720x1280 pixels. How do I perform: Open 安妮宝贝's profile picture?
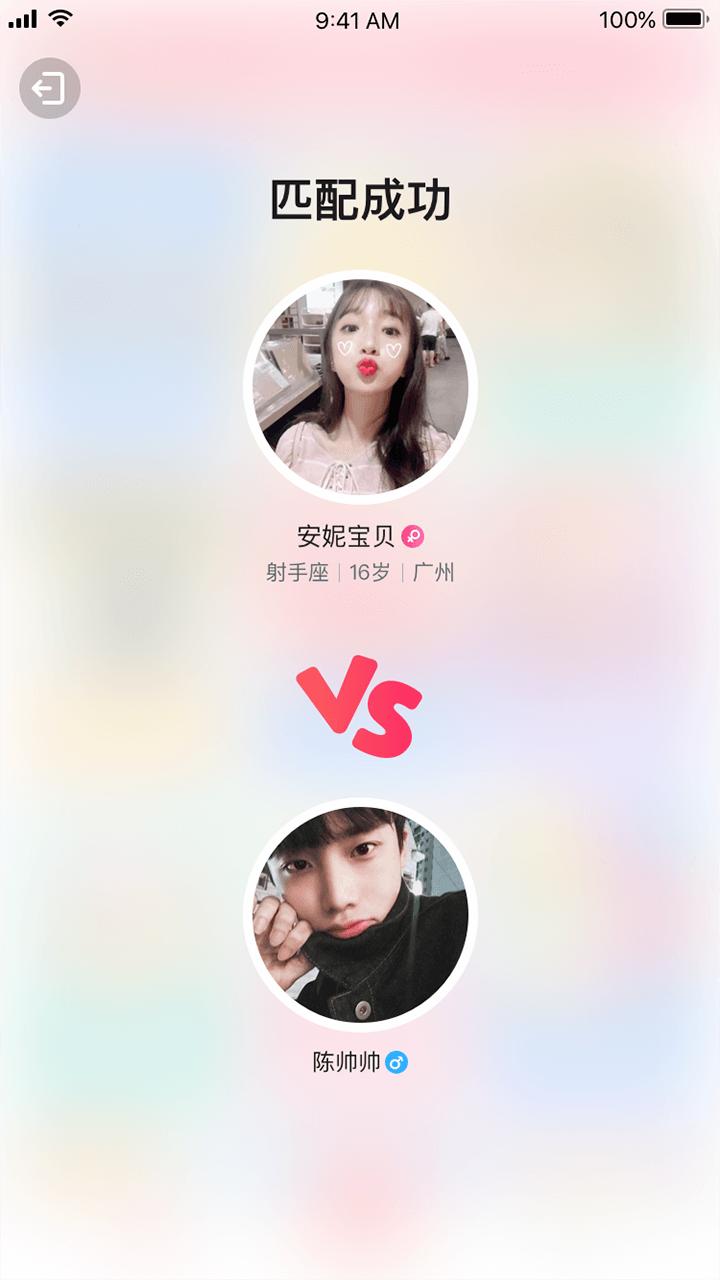pos(360,387)
